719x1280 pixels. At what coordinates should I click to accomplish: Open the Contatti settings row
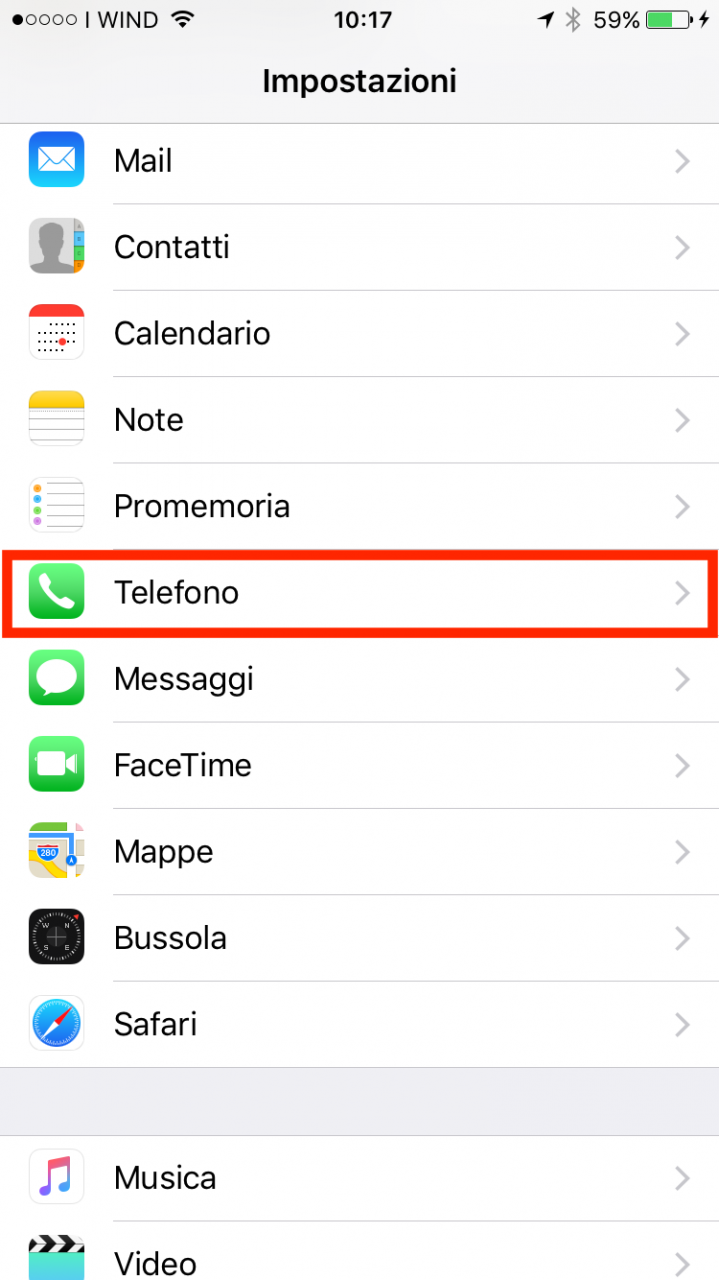pos(359,247)
